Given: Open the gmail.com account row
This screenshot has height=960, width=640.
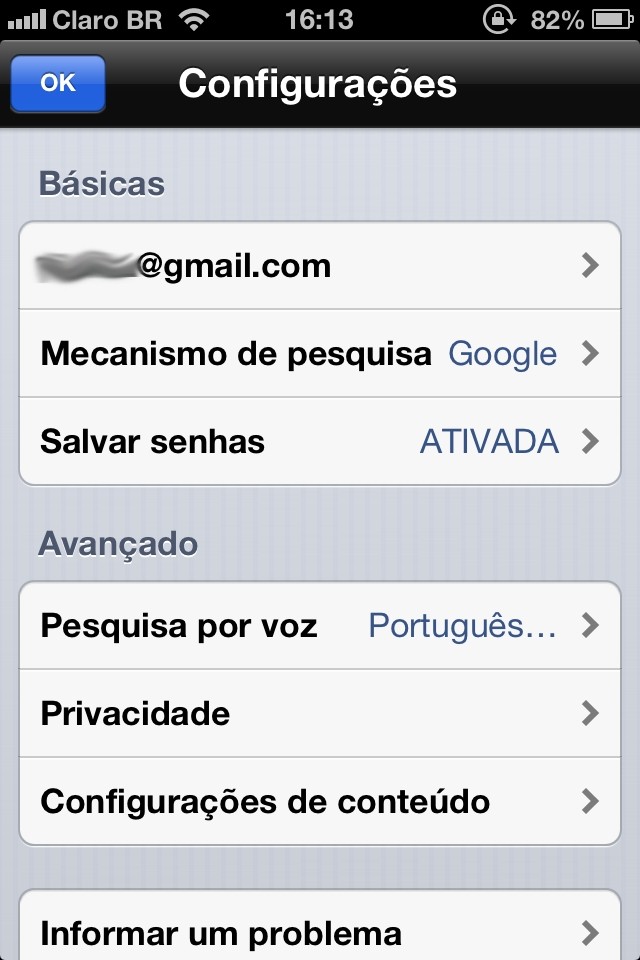Looking at the screenshot, I should pyautogui.click(x=320, y=266).
